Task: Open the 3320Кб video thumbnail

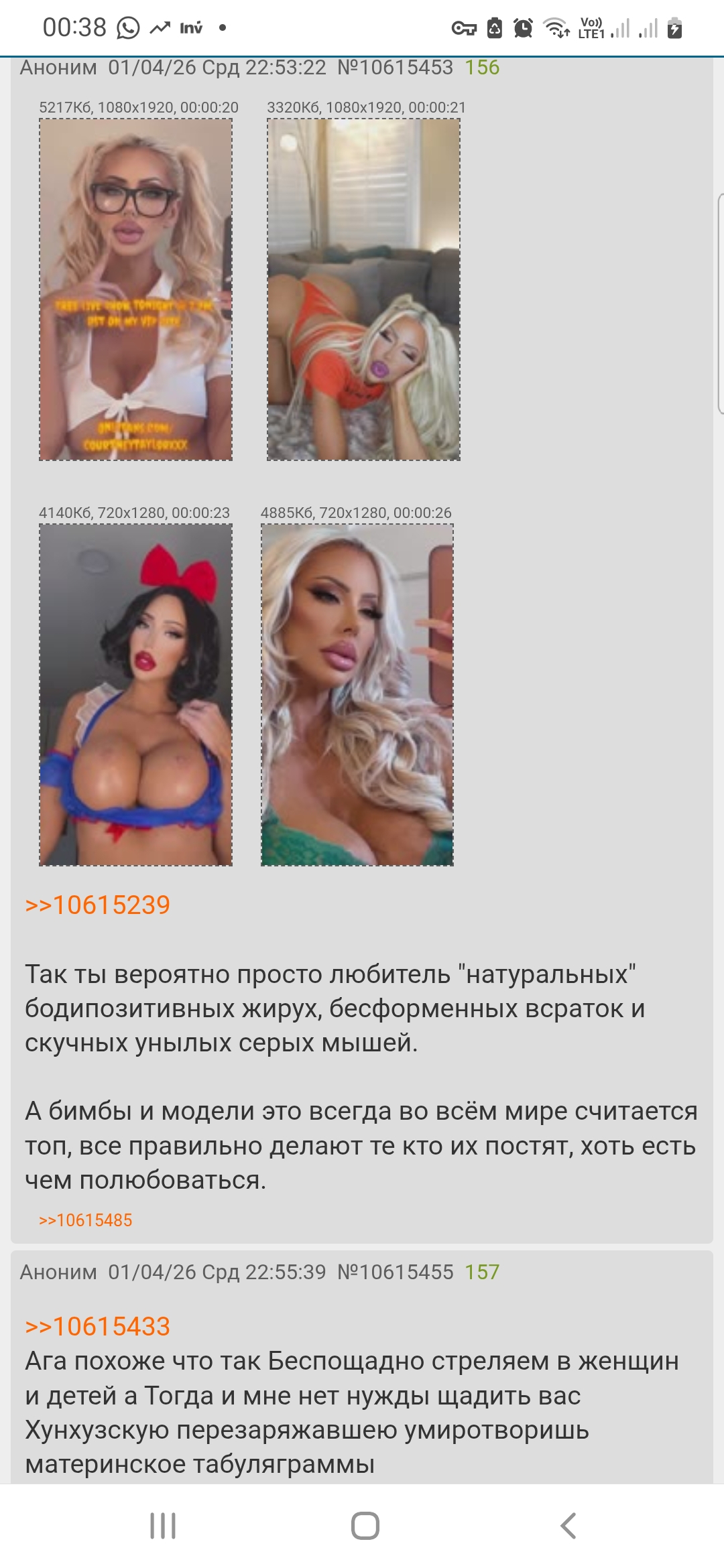Action: click(363, 289)
